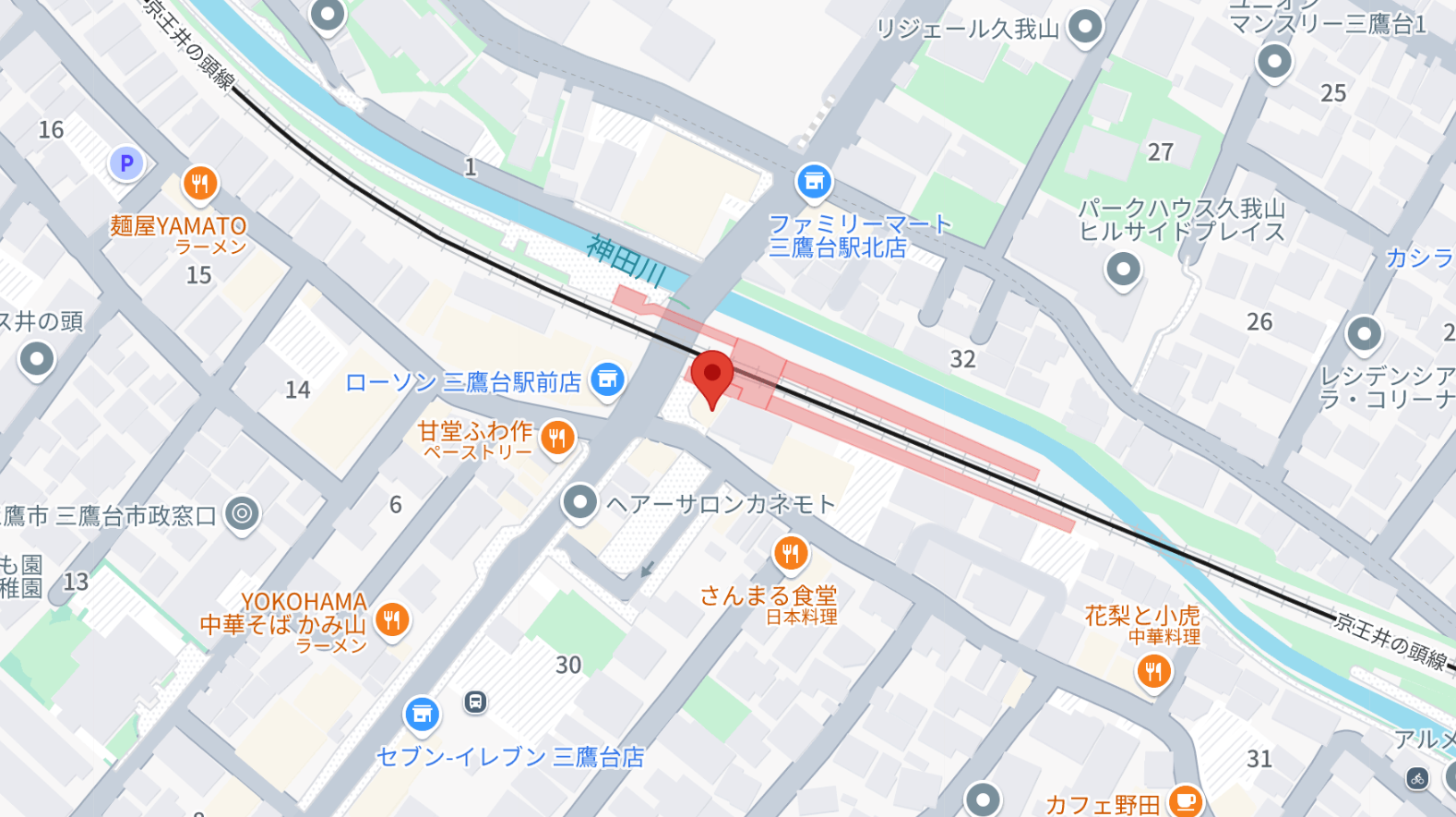1456x817 pixels.
Task: Select レジデンシア ラ・コリーナ marker
Action: [1363, 334]
